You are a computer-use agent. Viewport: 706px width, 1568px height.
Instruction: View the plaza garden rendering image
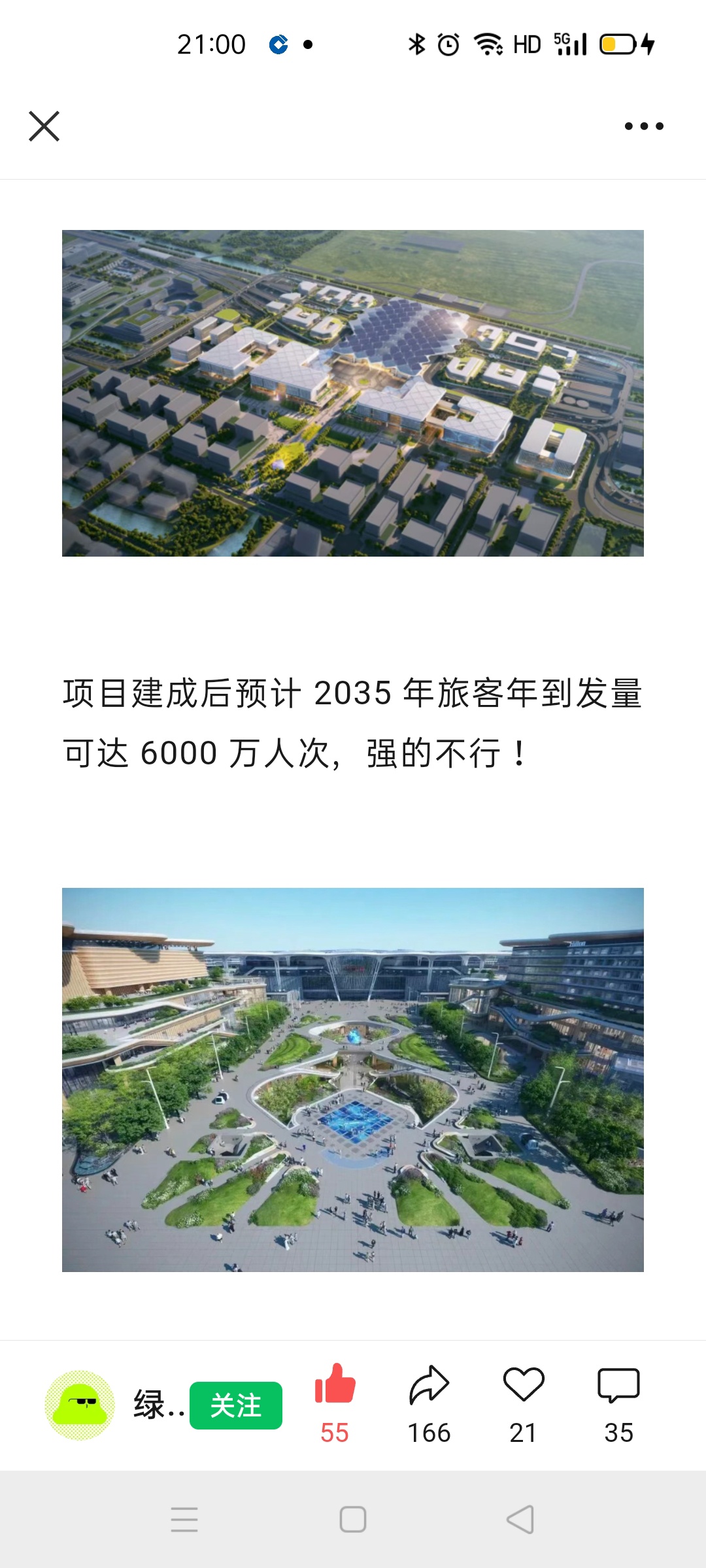coord(353,1079)
